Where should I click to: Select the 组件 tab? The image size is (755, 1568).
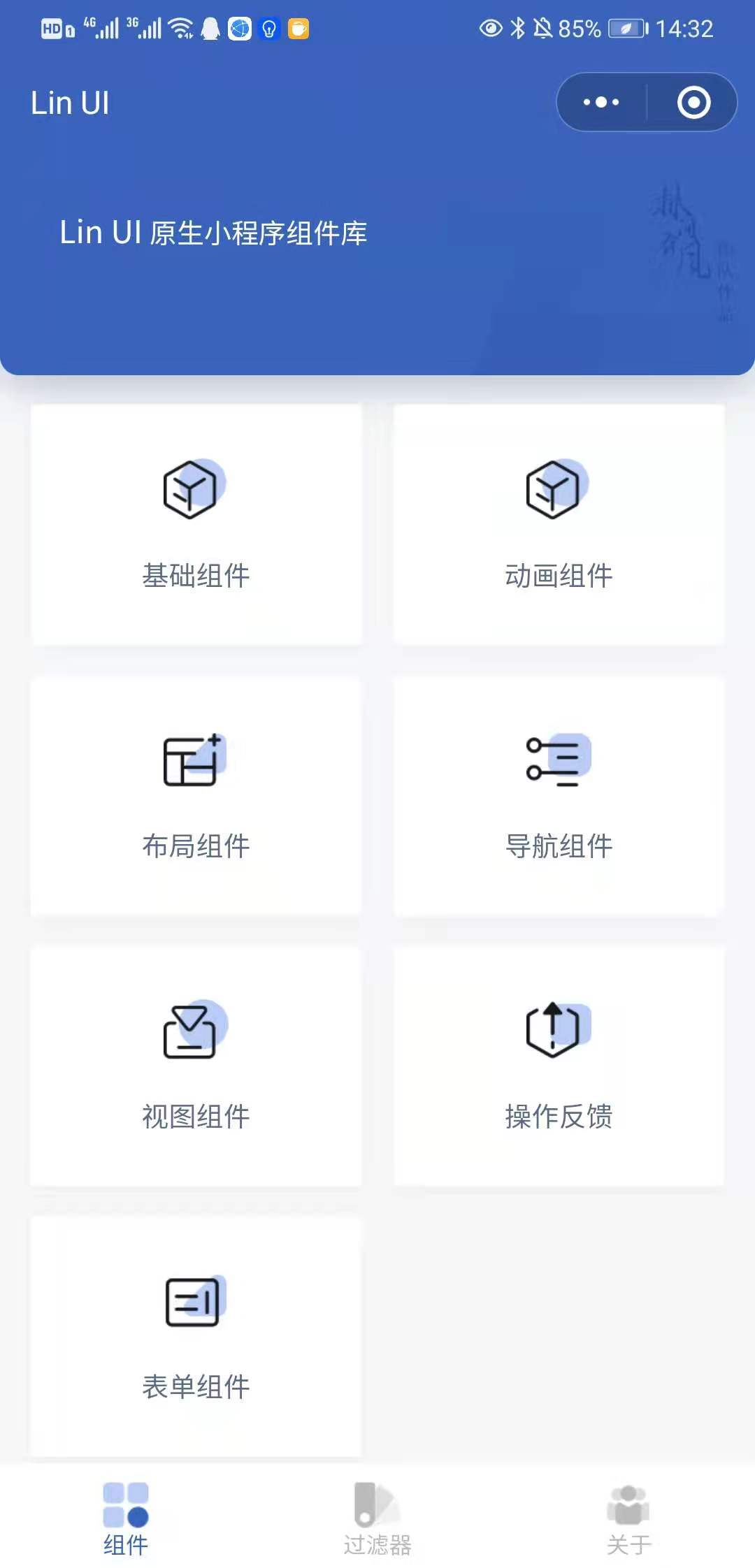[126, 1518]
